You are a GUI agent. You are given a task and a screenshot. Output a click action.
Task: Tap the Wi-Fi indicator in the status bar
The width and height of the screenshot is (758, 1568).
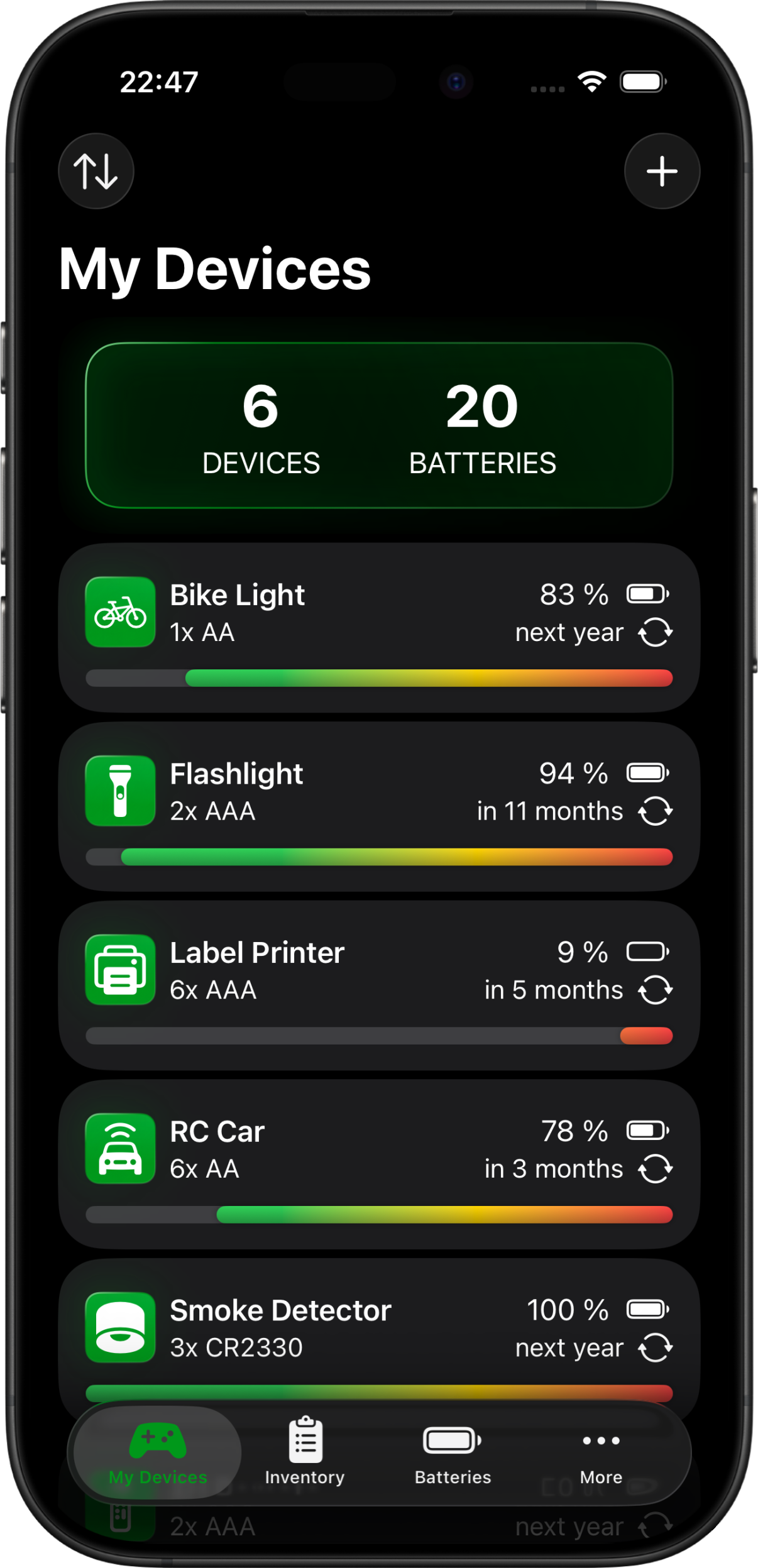[591, 80]
